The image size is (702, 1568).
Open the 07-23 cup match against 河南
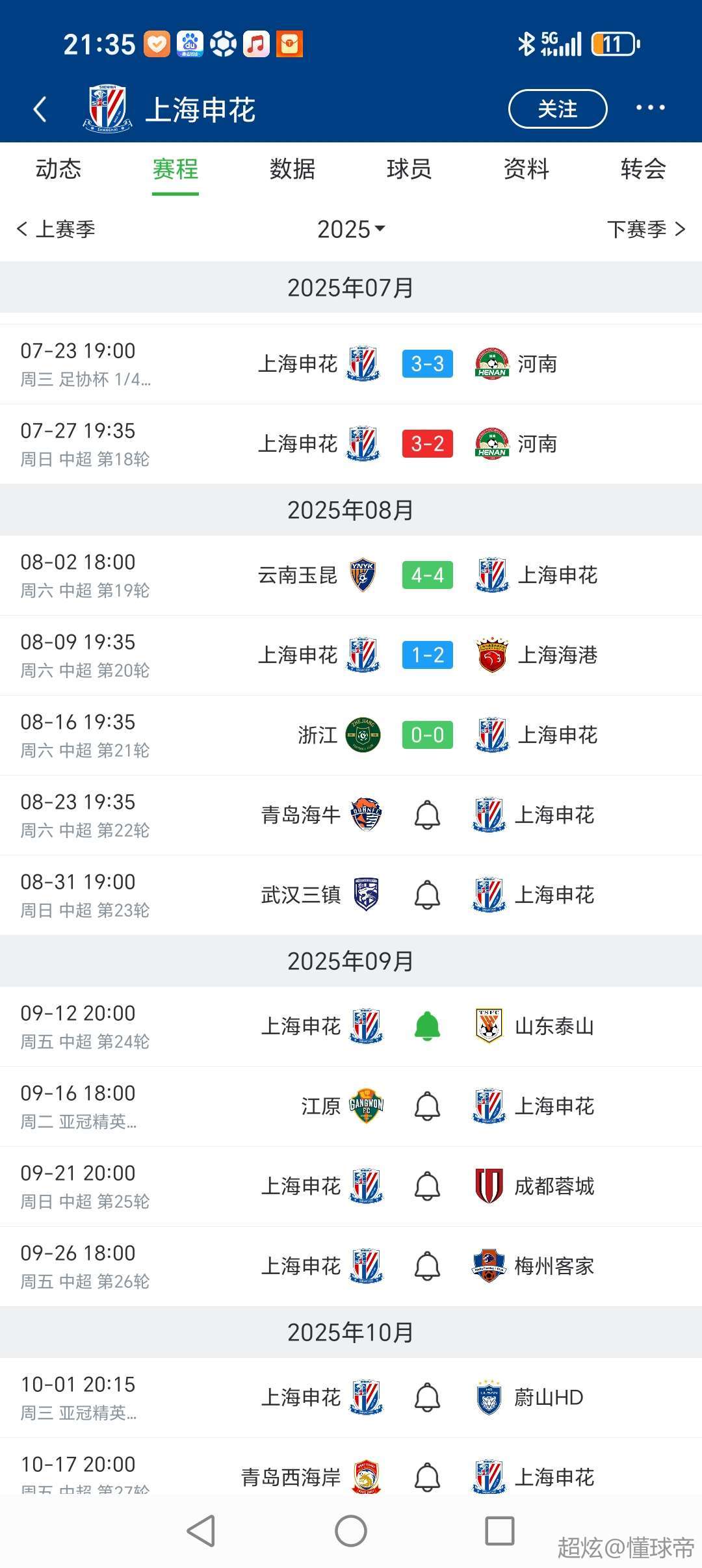tap(351, 364)
